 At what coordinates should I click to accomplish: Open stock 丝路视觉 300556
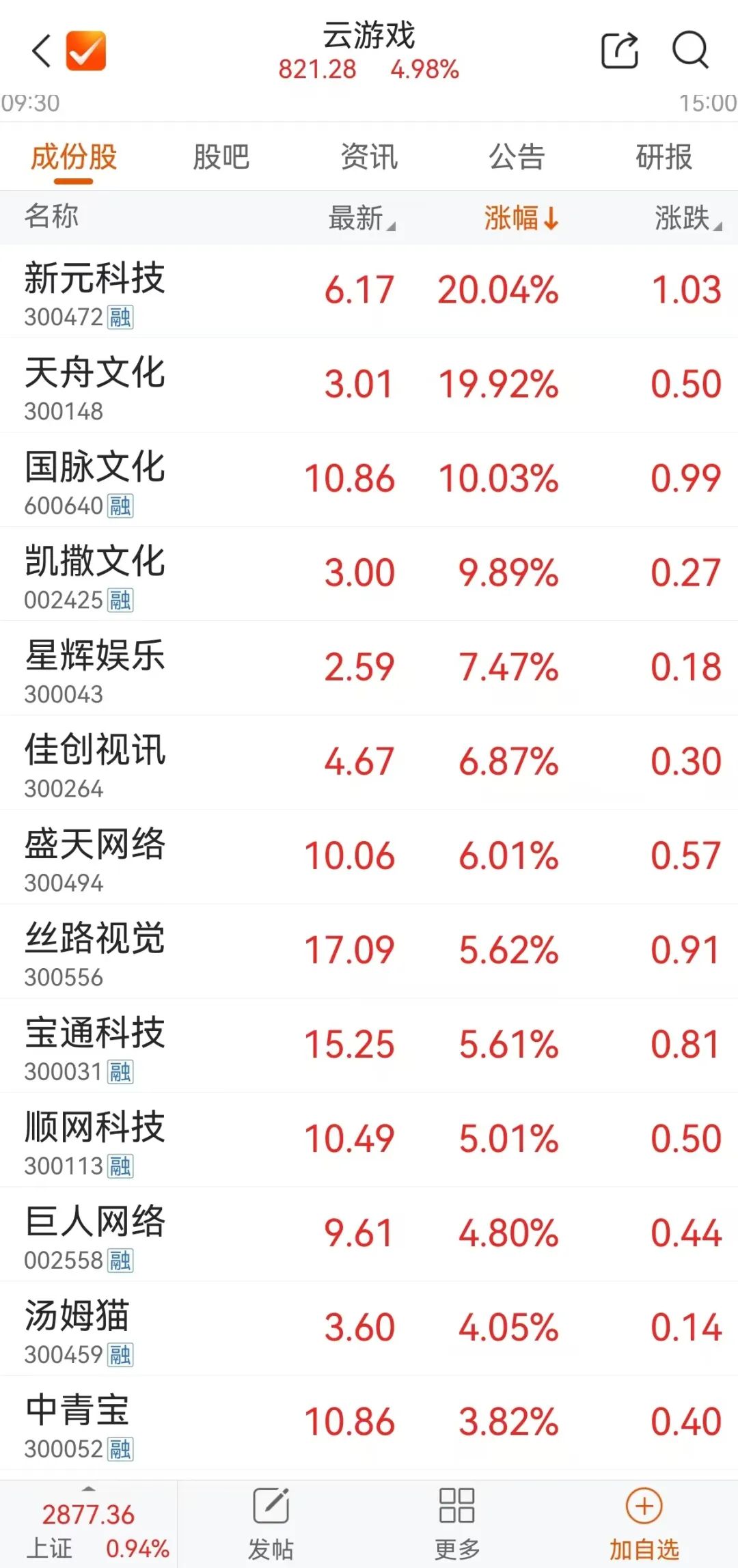click(x=96, y=952)
